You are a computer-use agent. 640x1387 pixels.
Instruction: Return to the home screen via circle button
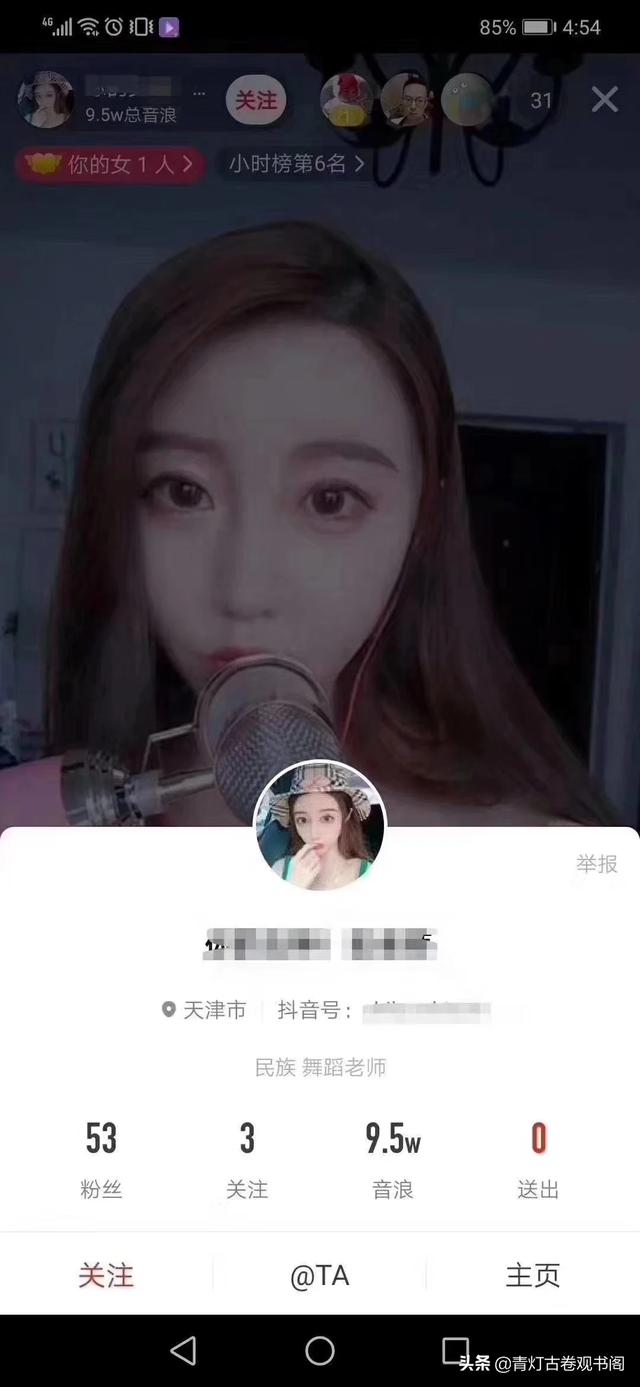tap(320, 1351)
